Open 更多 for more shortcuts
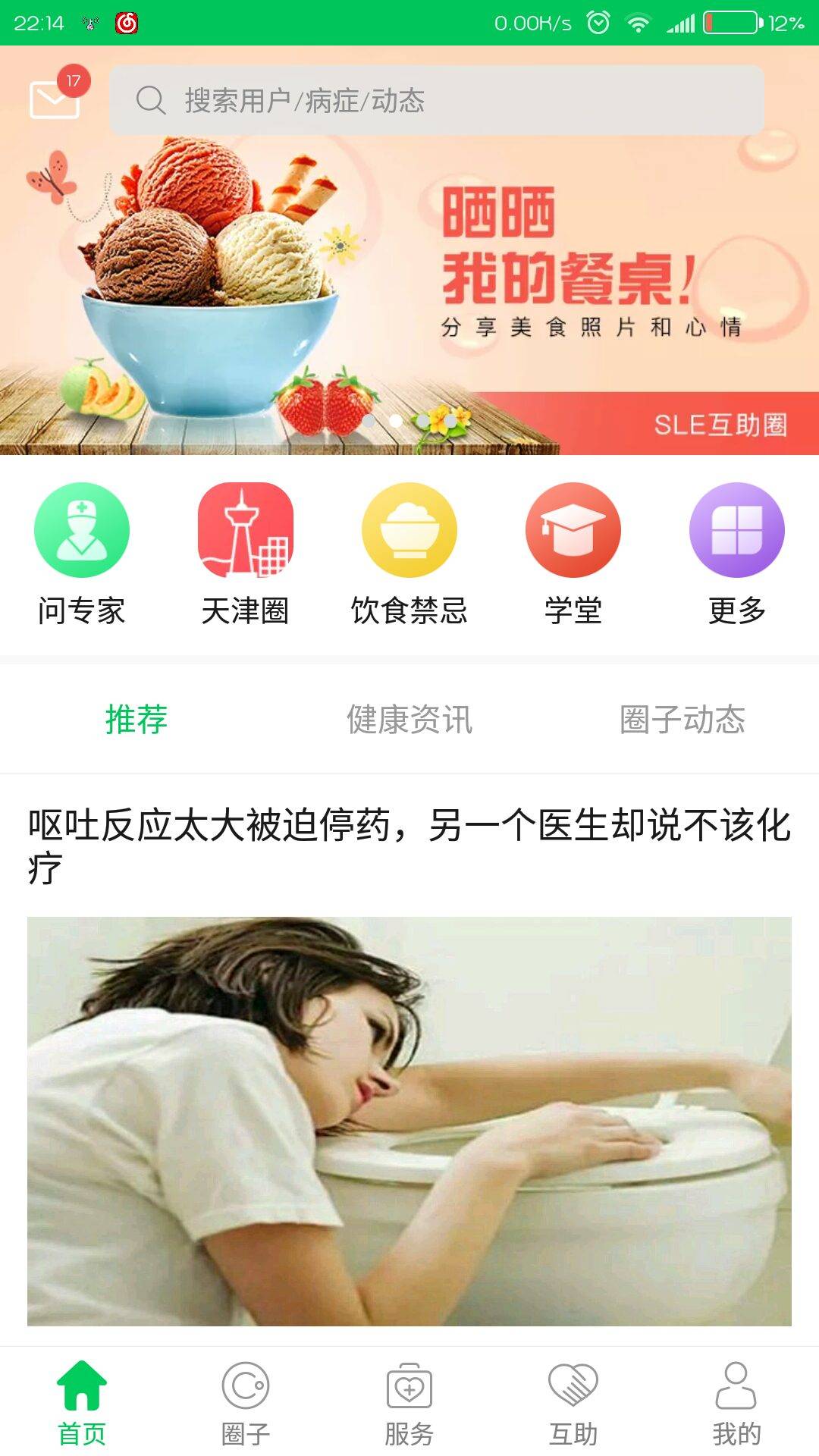The height and width of the screenshot is (1456, 819). 736,554
